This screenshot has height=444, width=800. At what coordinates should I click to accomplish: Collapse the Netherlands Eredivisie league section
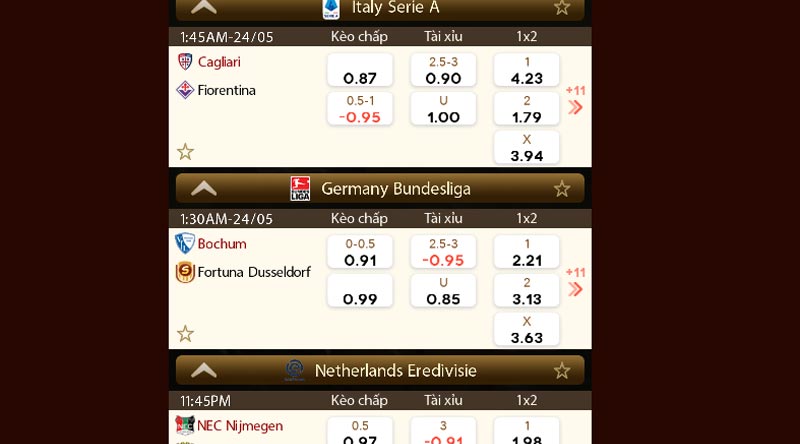204,370
